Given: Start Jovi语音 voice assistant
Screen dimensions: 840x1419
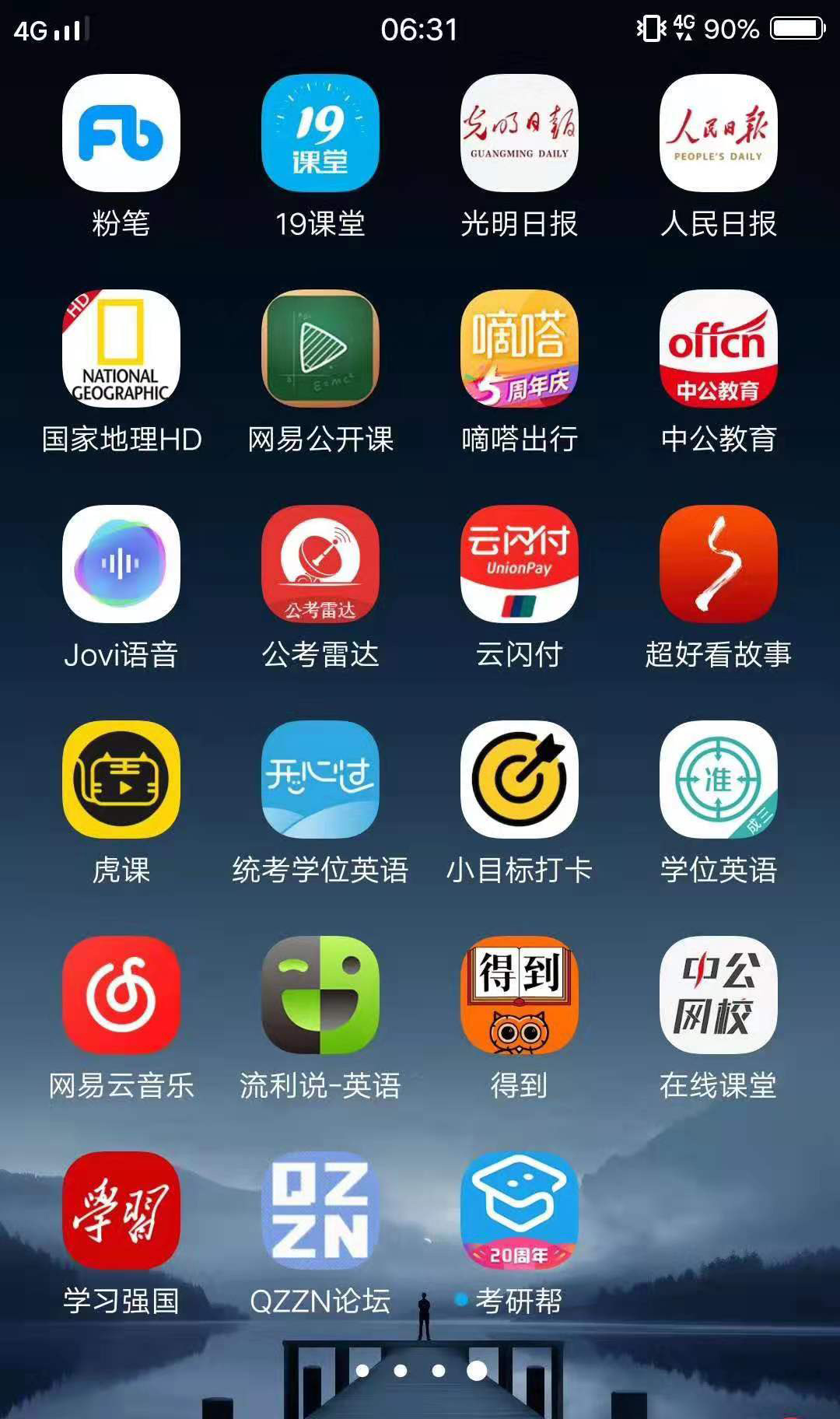Looking at the screenshot, I should pyautogui.click(x=121, y=566).
